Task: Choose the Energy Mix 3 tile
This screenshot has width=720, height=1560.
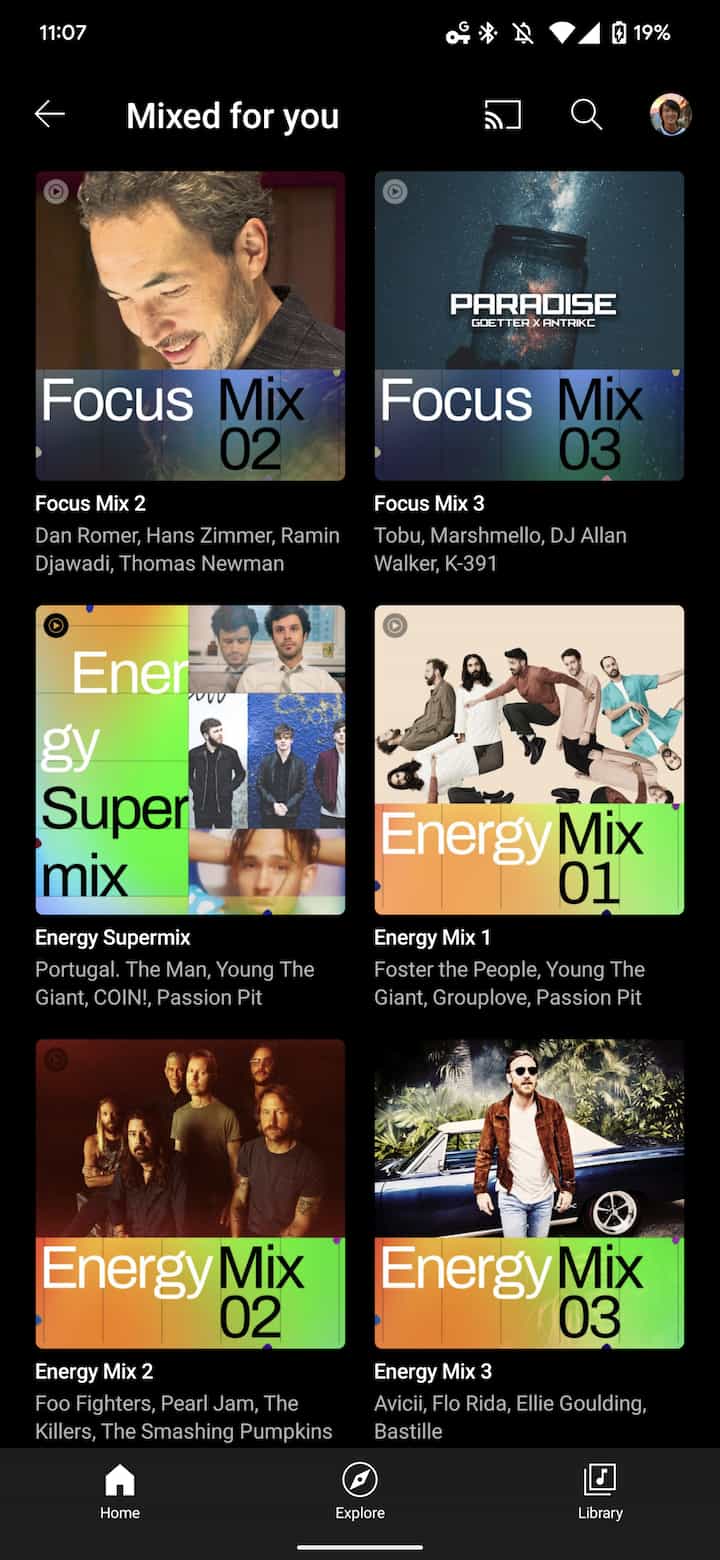Action: [x=529, y=1194]
